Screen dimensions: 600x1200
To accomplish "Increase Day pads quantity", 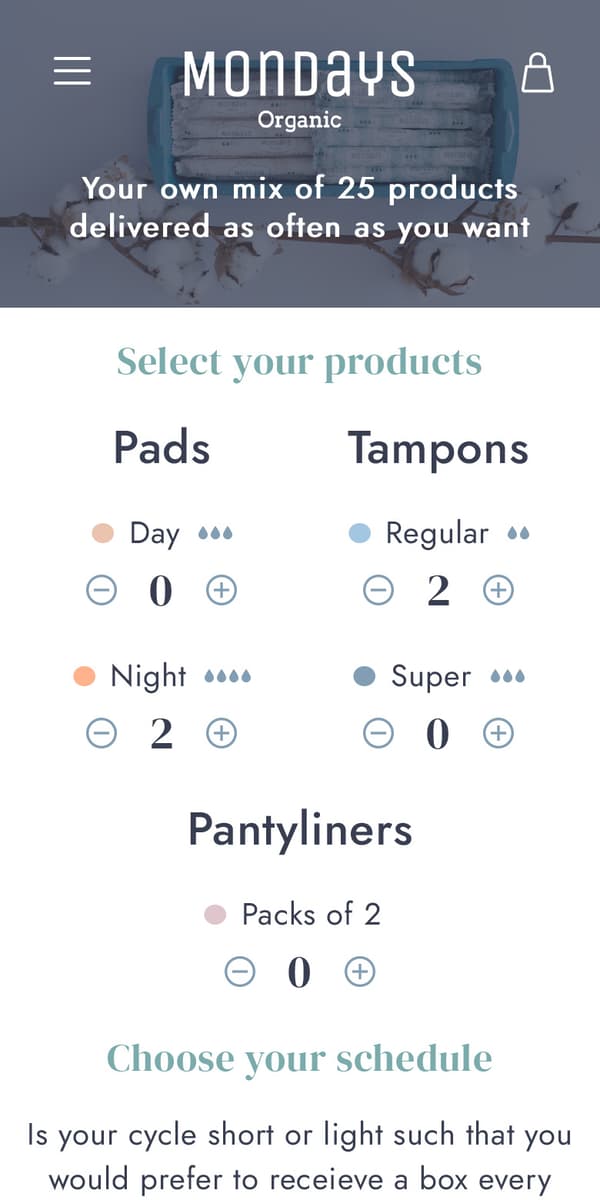I will [221, 591].
